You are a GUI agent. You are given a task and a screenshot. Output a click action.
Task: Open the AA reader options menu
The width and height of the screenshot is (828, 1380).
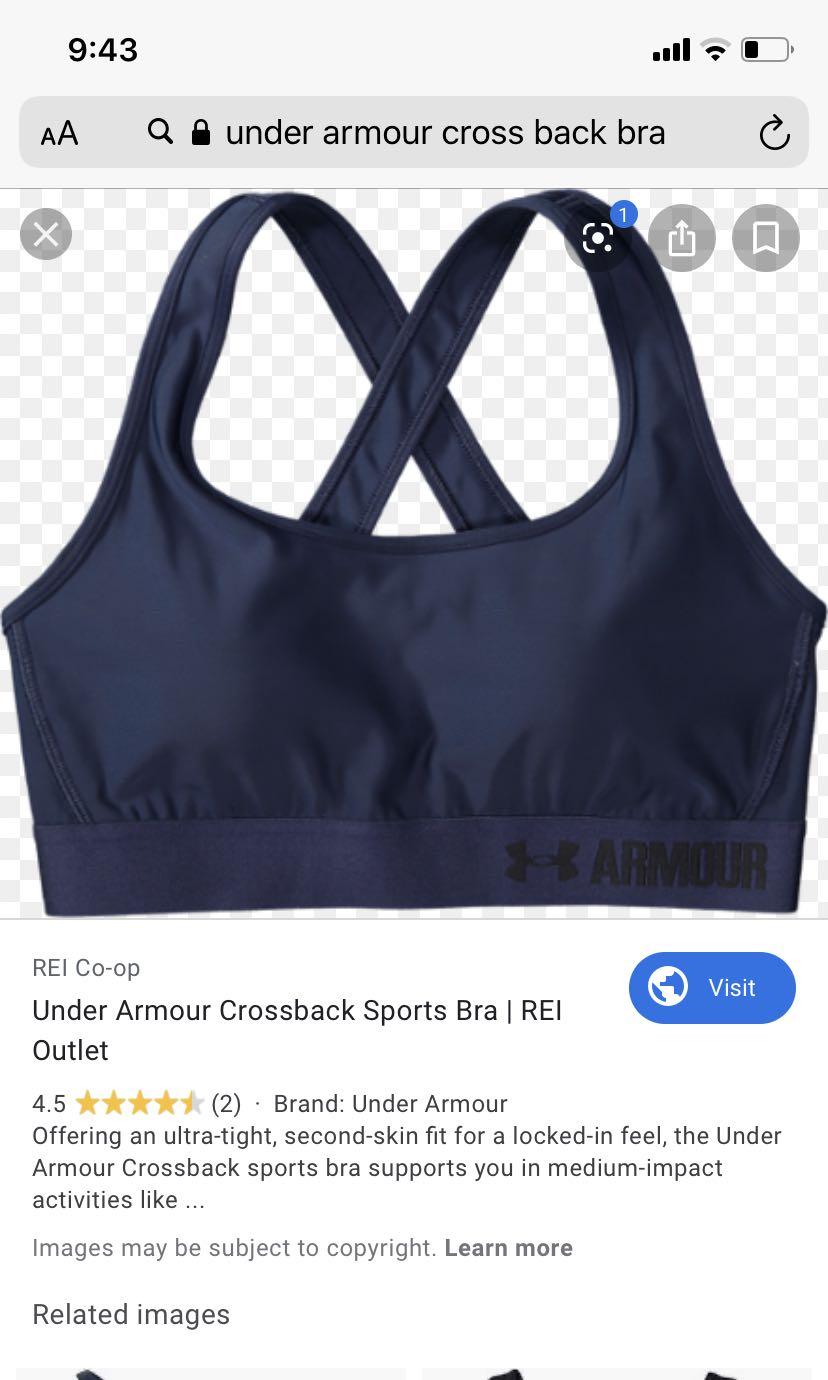pyautogui.click(x=59, y=133)
